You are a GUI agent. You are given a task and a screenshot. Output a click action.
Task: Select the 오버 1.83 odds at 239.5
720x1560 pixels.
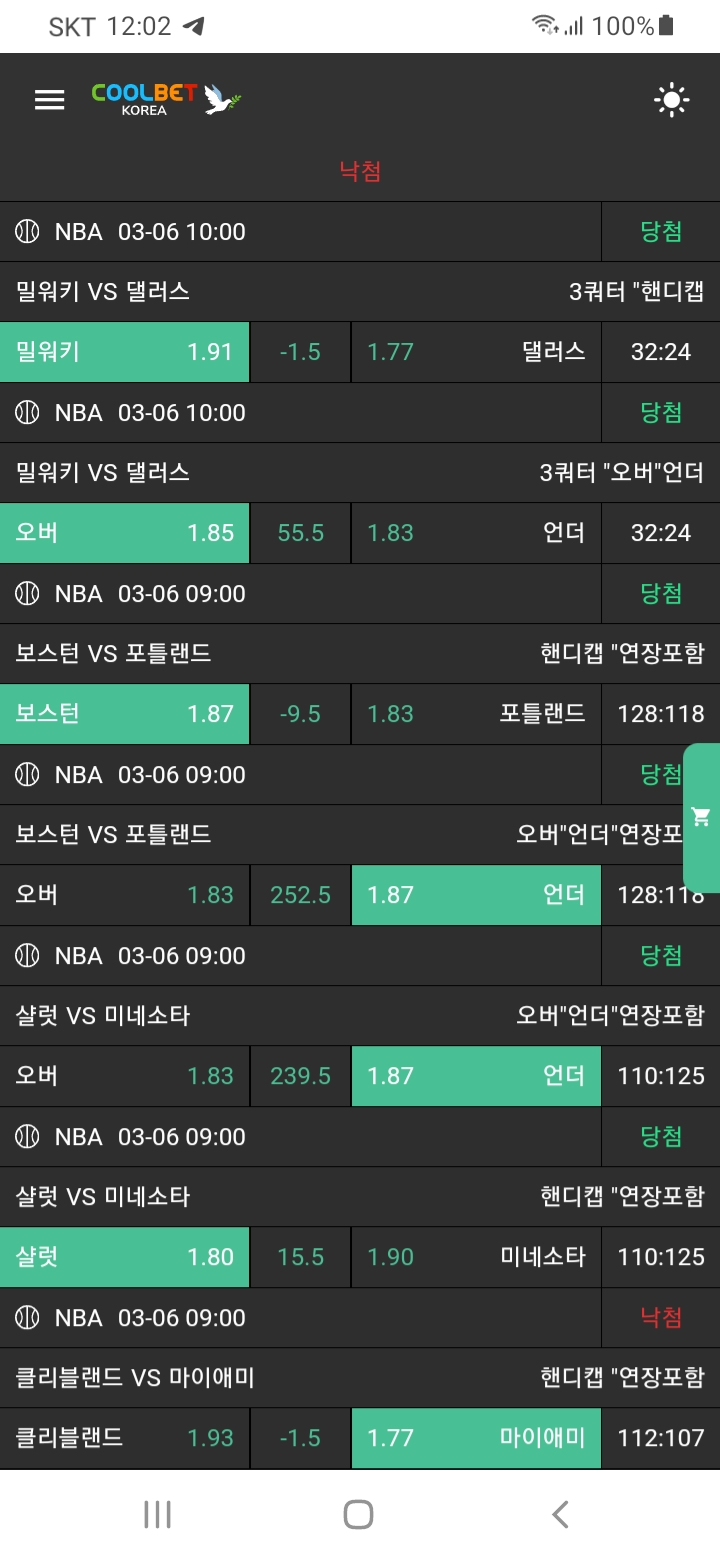click(124, 1076)
